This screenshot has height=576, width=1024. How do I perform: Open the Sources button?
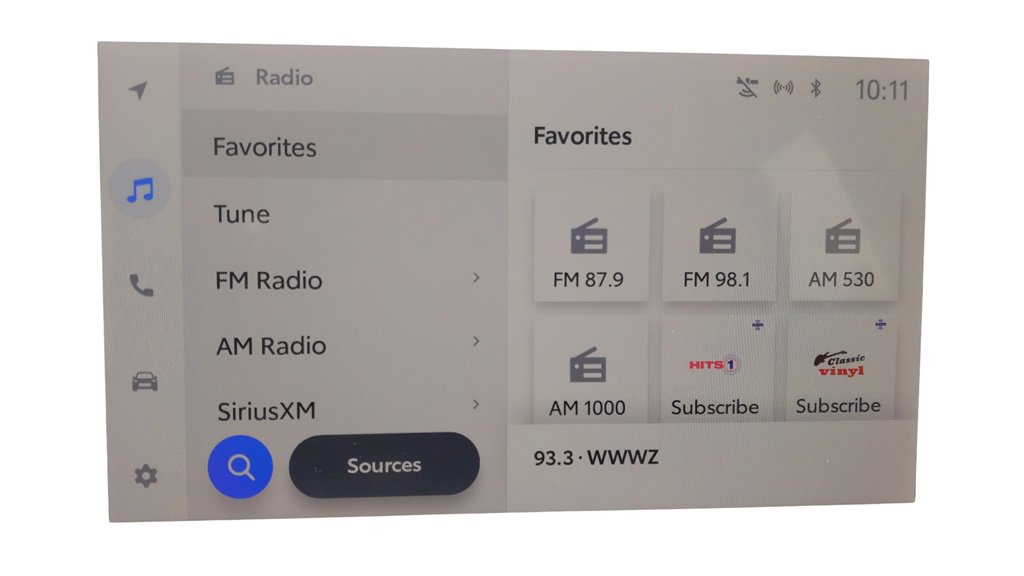384,465
